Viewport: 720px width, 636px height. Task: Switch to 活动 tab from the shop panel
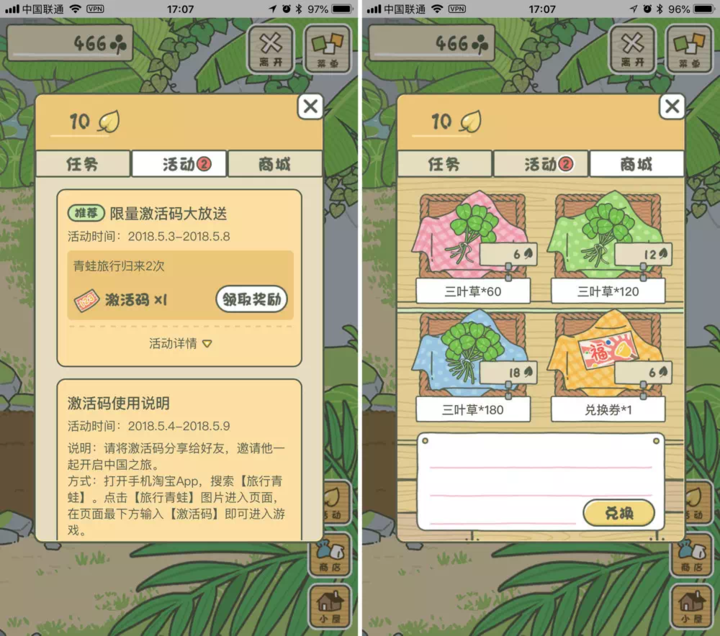(540, 164)
